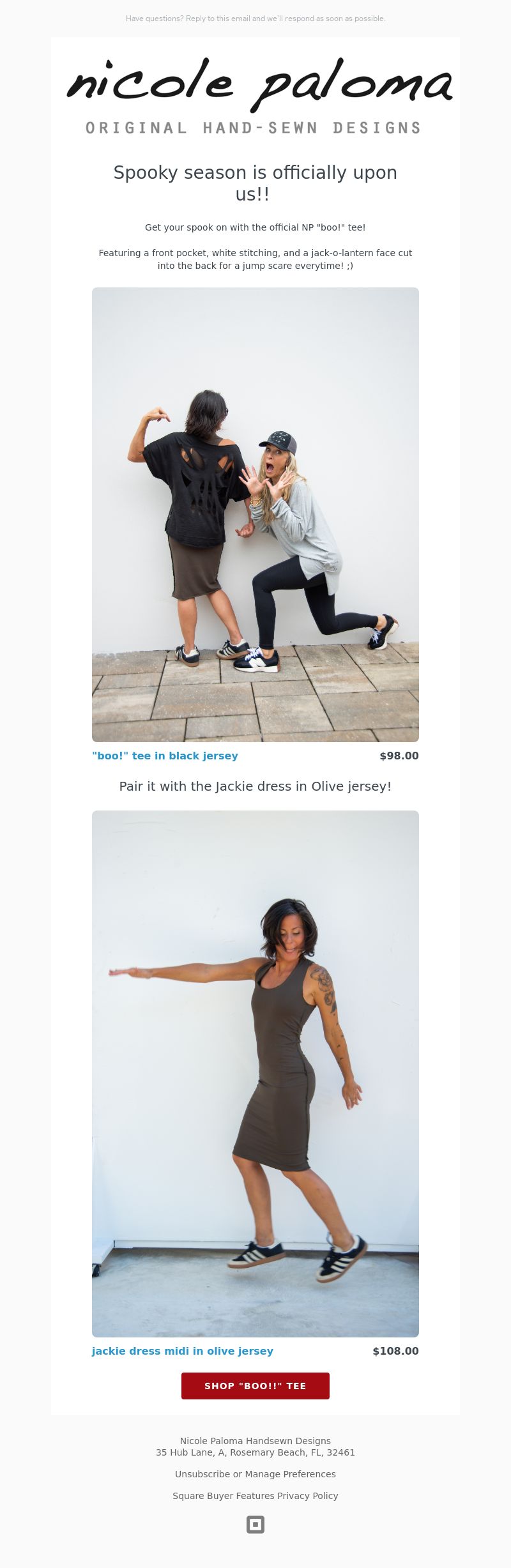The width and height of the screenshot is (511, 1568).
Task: Tap Unsubscribe or Manage Preferences
Action: [x=256, y=1474]
